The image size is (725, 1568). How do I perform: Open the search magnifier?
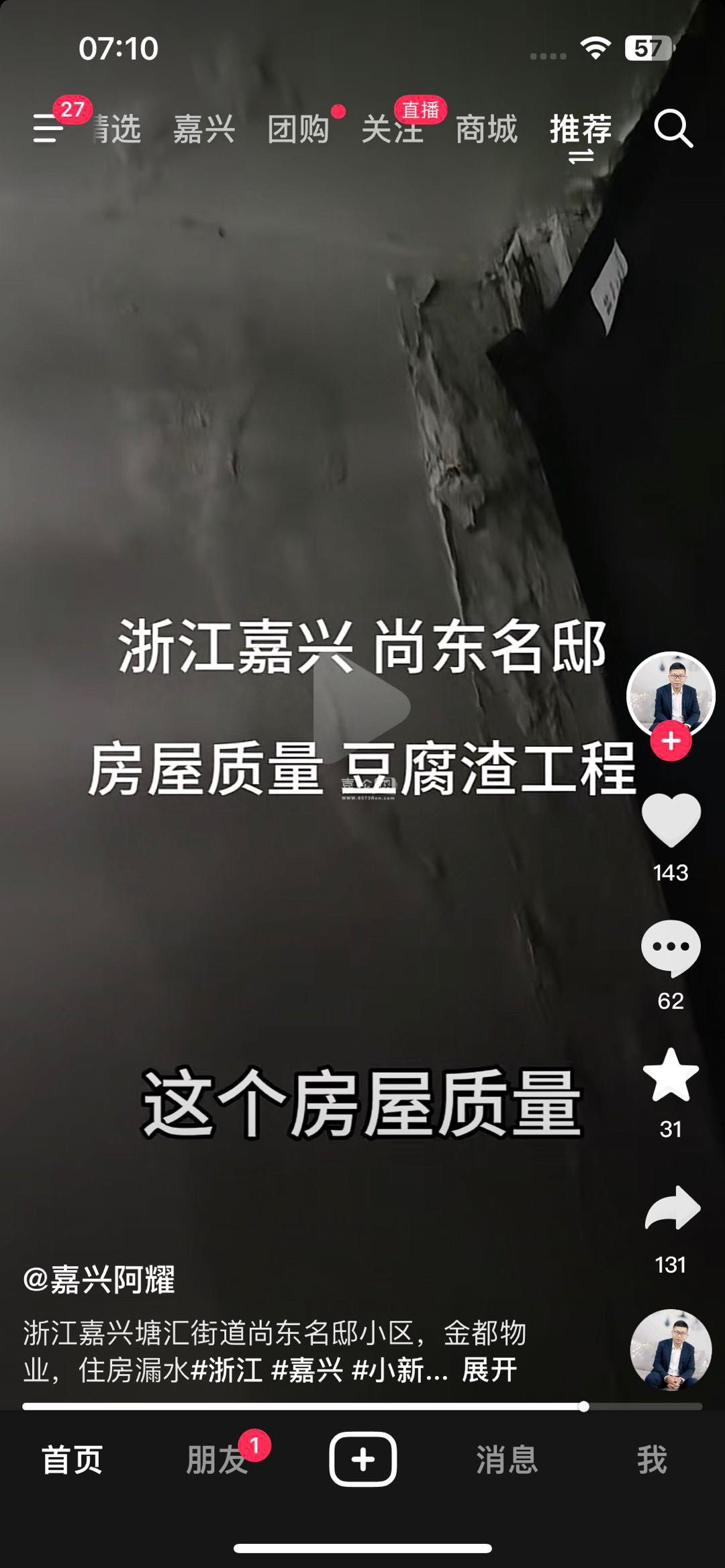(673, 127)
